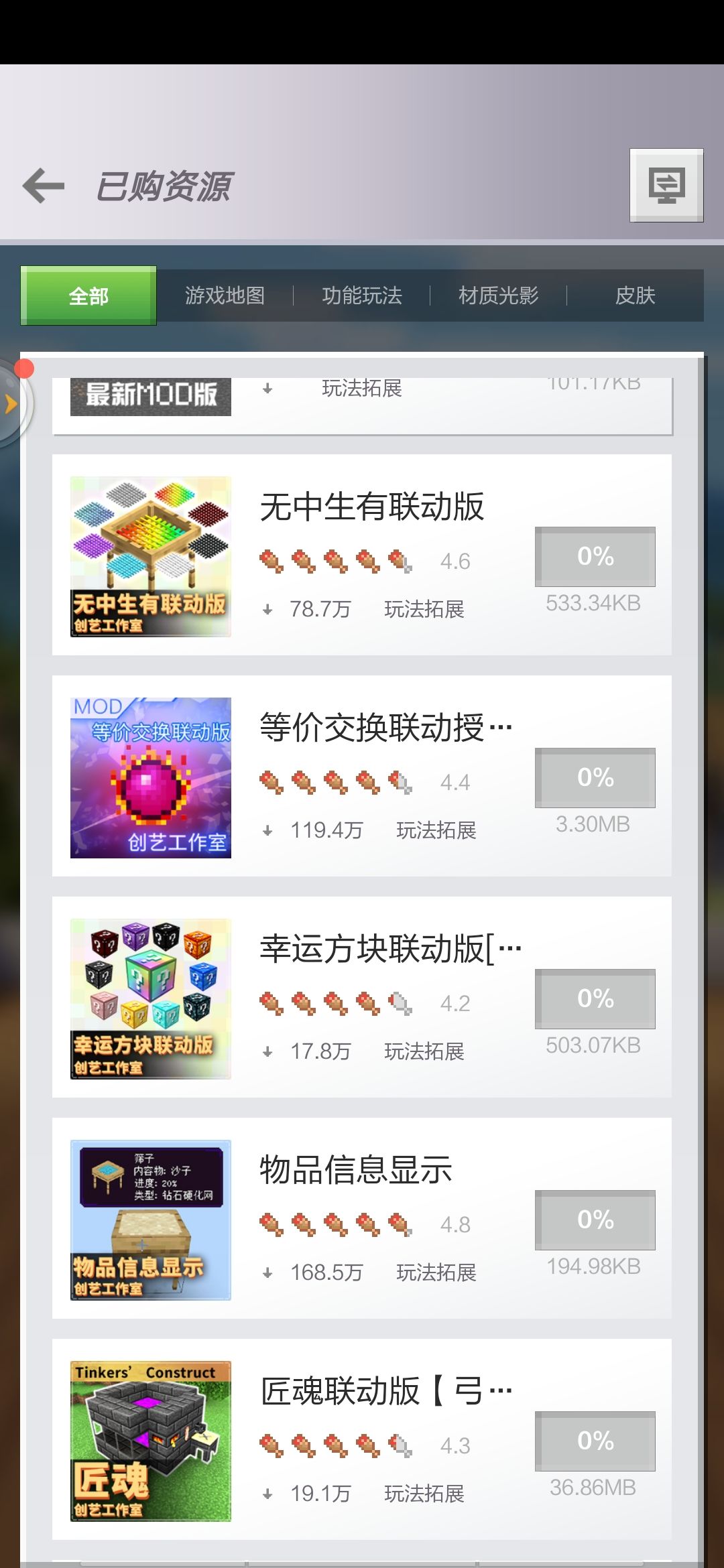724x1568 pixels.
Task: Select the 全部 tab
Action: pos(88,296)
